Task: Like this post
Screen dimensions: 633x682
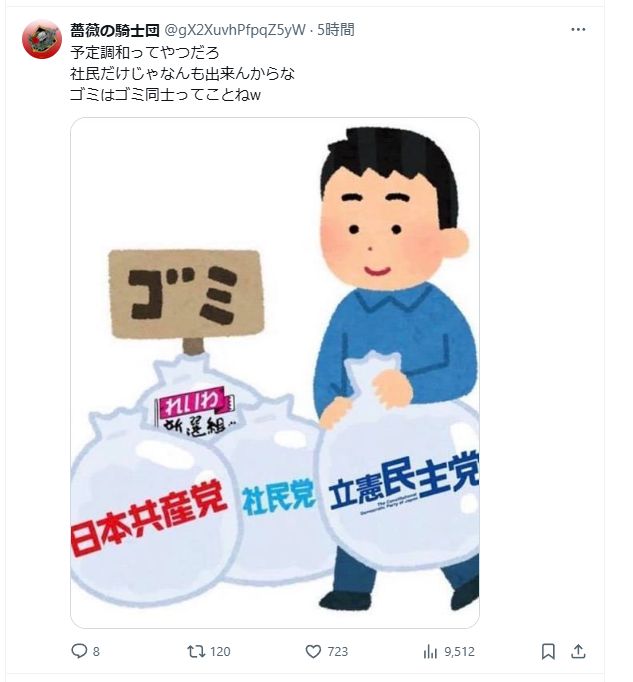Action: [x=314, y=651]
